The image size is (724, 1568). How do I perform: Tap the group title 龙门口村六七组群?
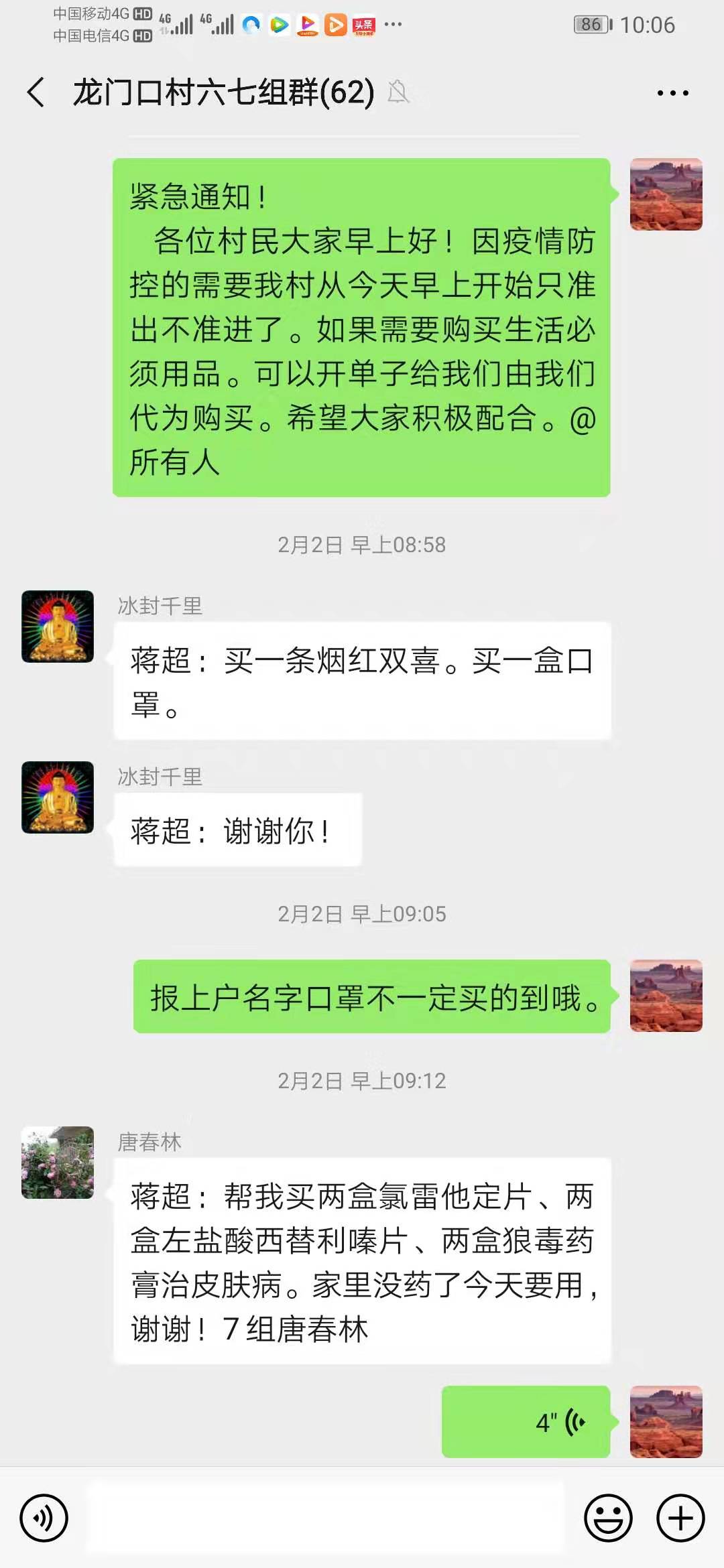(x=221, y=92)
